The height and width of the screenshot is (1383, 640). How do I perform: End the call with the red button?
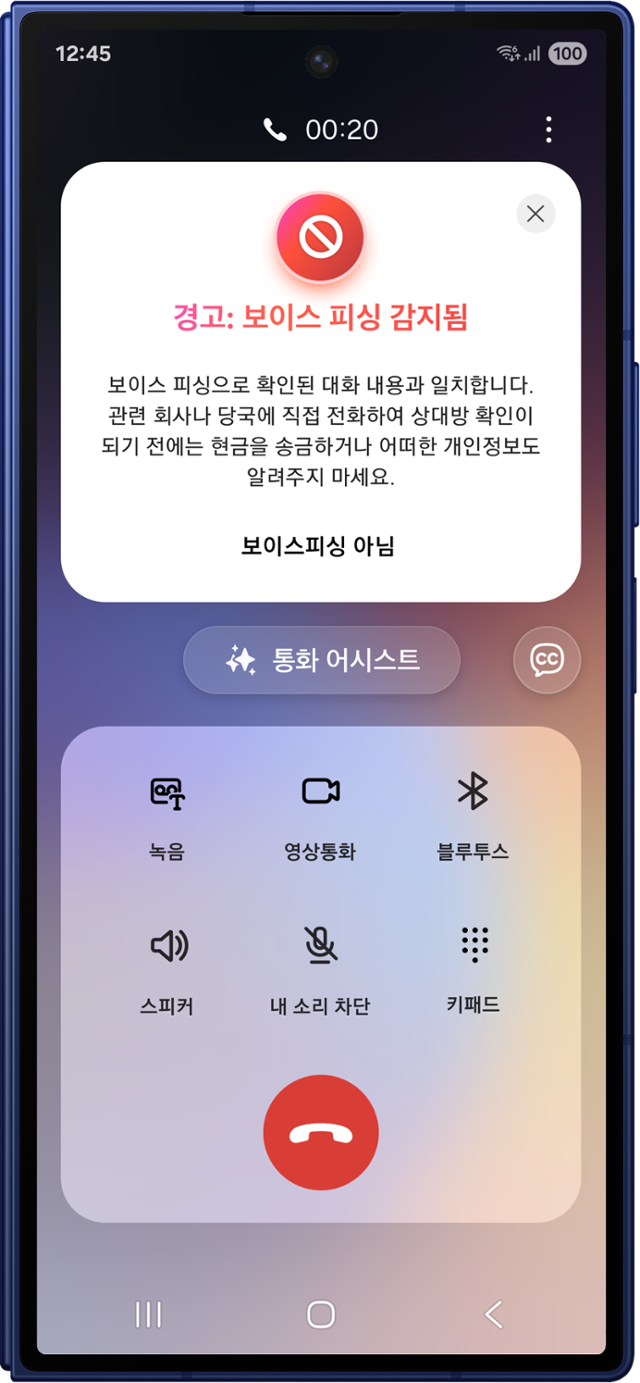pyautogui.click(x=320, y=1132)
